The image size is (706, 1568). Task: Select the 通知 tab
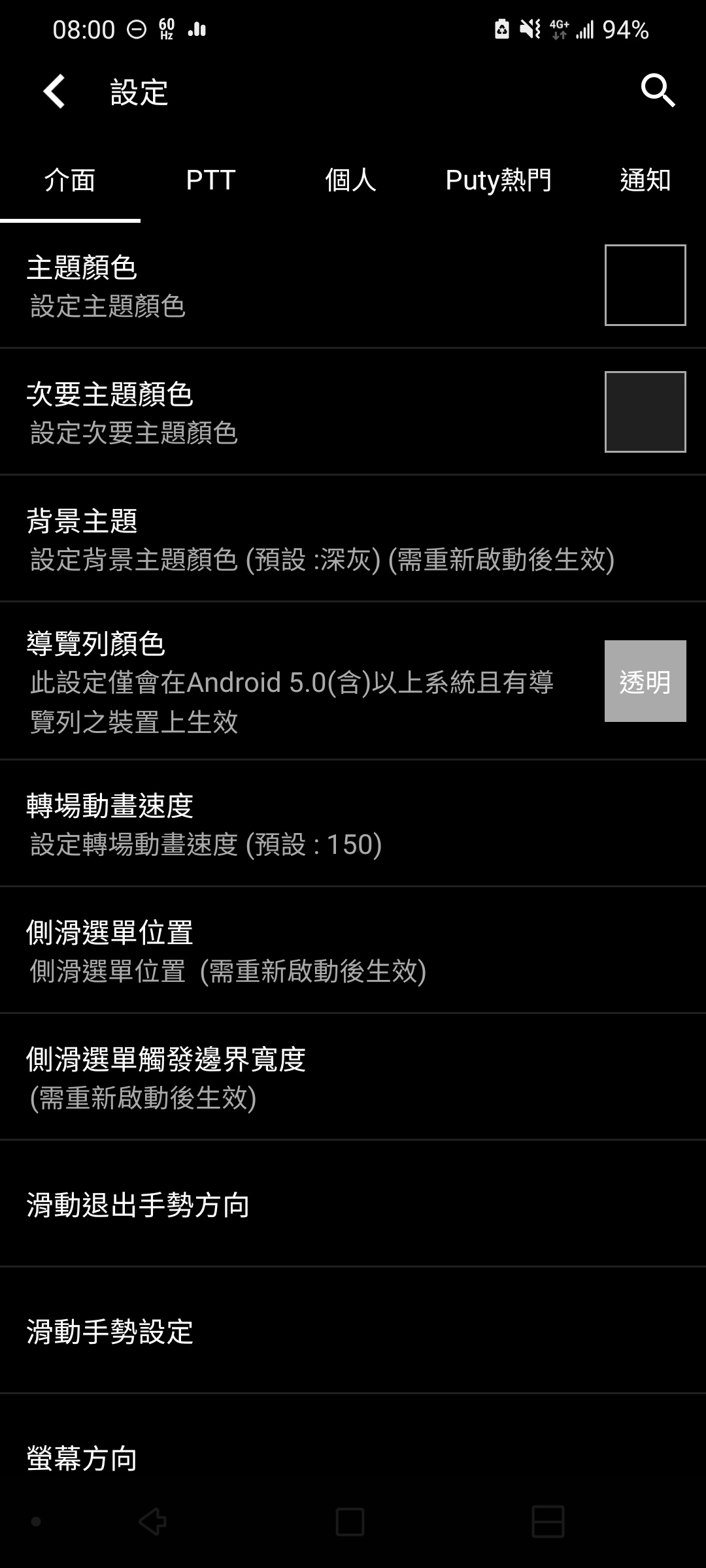coord(645,180)
